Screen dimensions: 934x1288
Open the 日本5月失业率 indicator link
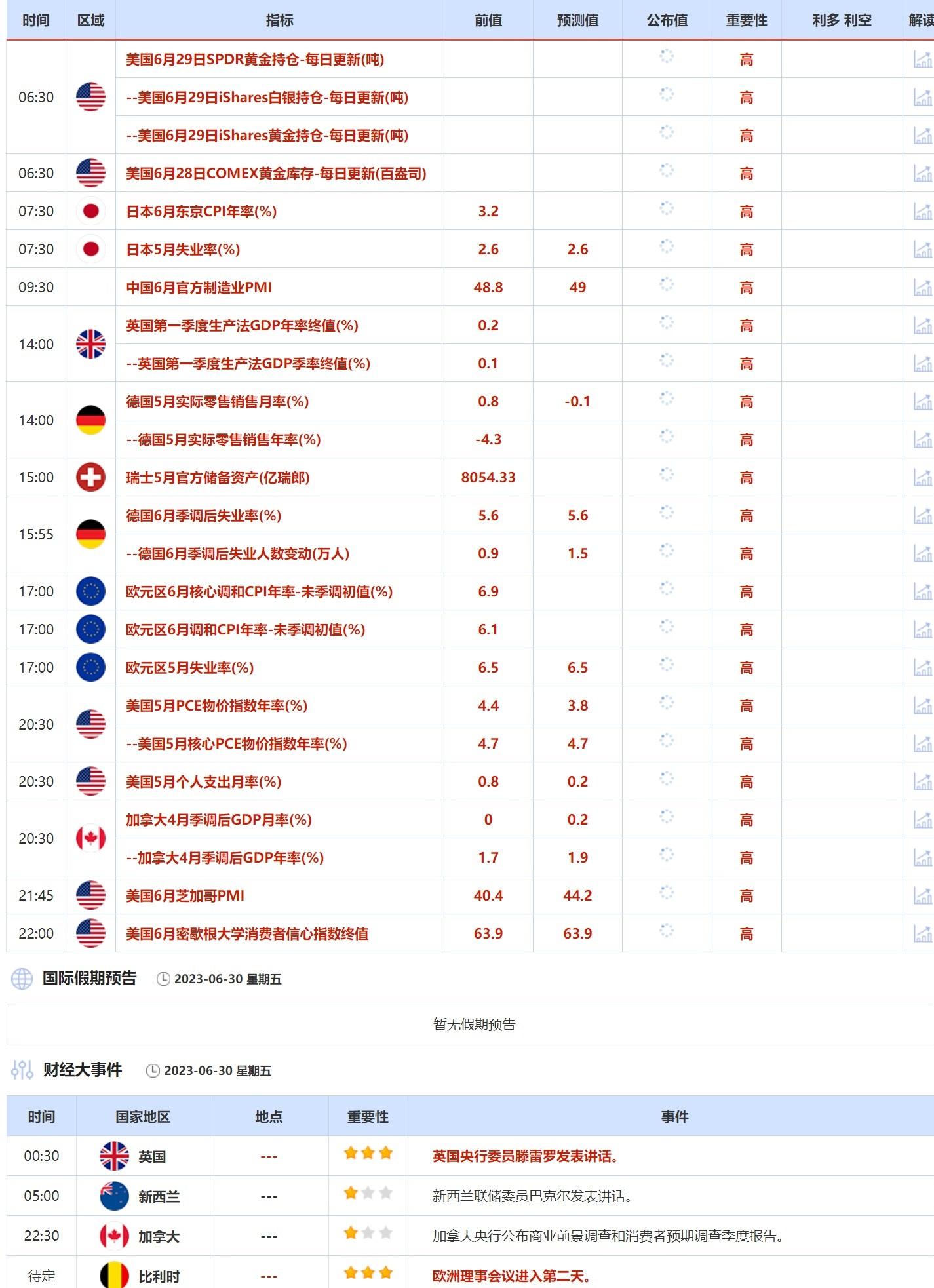click(183, 249)
